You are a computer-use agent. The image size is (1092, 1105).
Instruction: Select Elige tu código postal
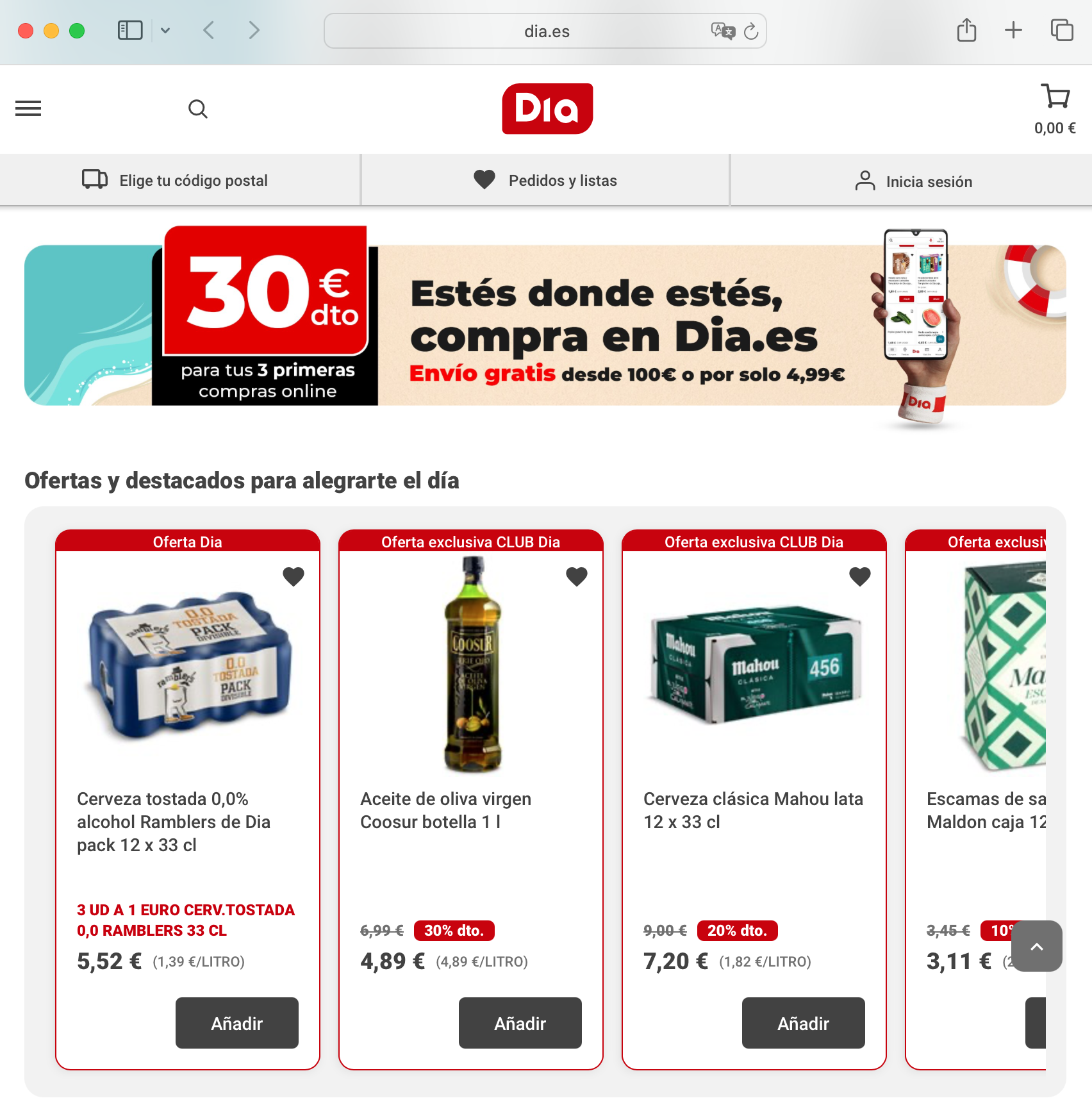[x=175, y=180]
